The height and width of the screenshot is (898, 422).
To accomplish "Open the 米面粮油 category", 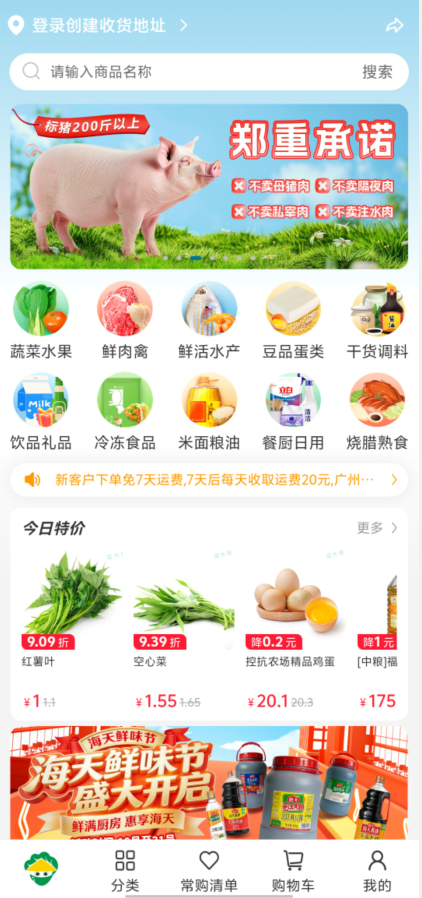I will (209, 412).
